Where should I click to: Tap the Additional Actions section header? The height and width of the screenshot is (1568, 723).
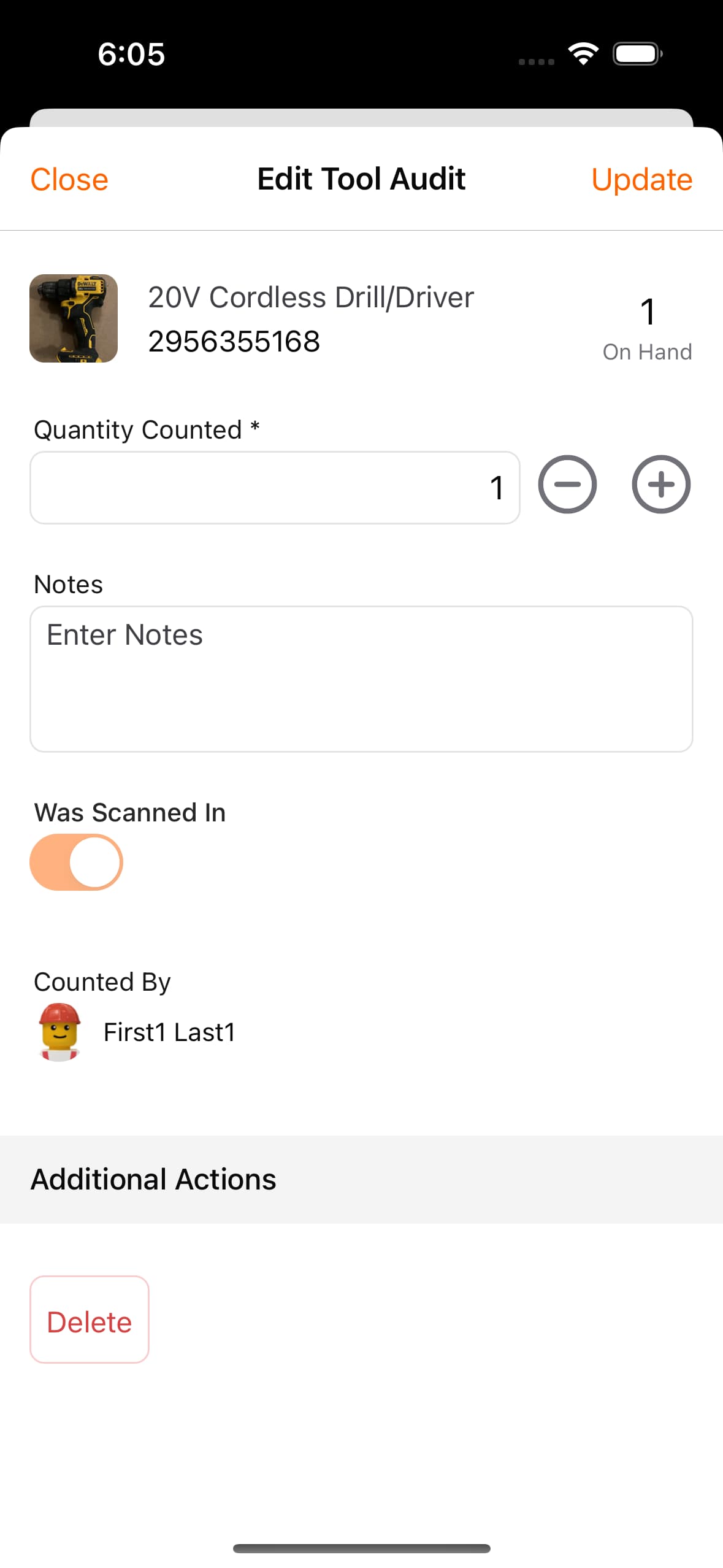coord(153,1178)
